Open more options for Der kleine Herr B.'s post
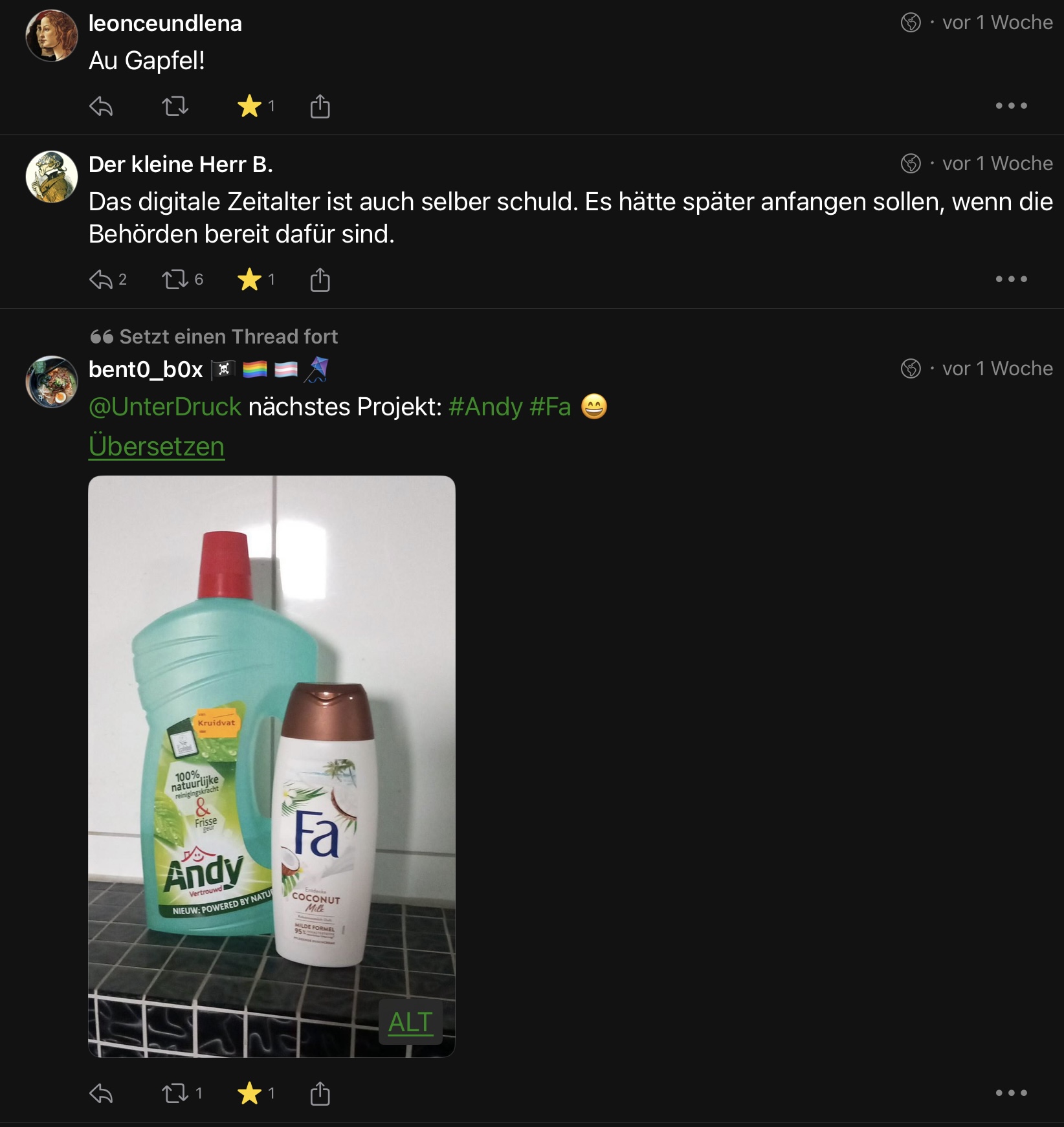Screen dimensions: 1064x1127 [1011, 279]
